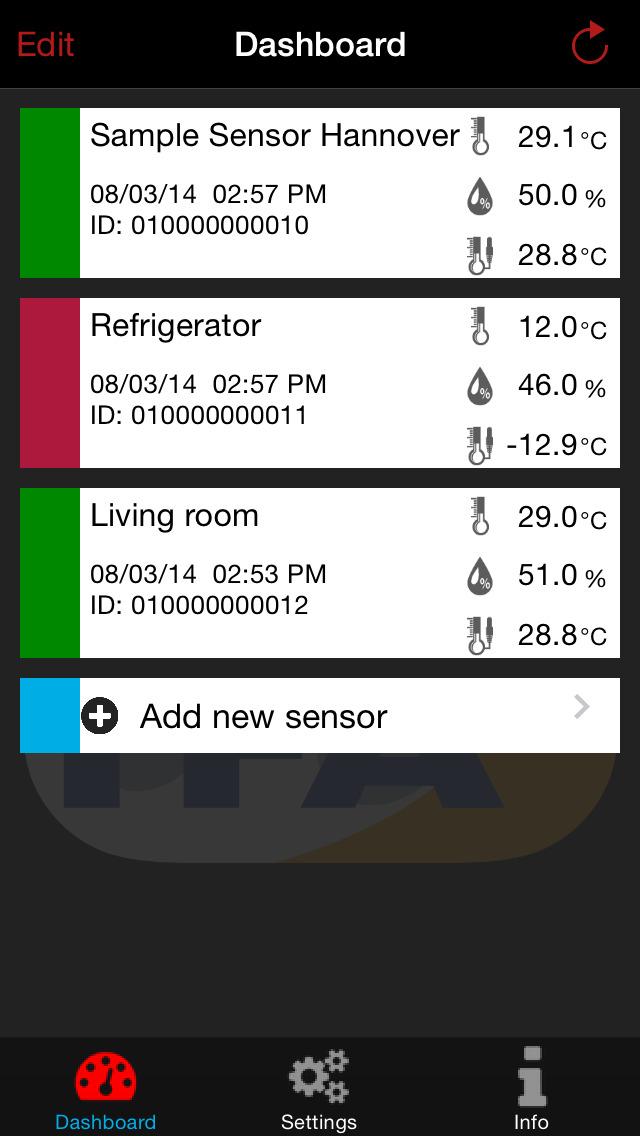Image resolution: width=640 pixels, height=1136 pixels.
Task: Add new sensor
Action: click(x=320, y=715)
